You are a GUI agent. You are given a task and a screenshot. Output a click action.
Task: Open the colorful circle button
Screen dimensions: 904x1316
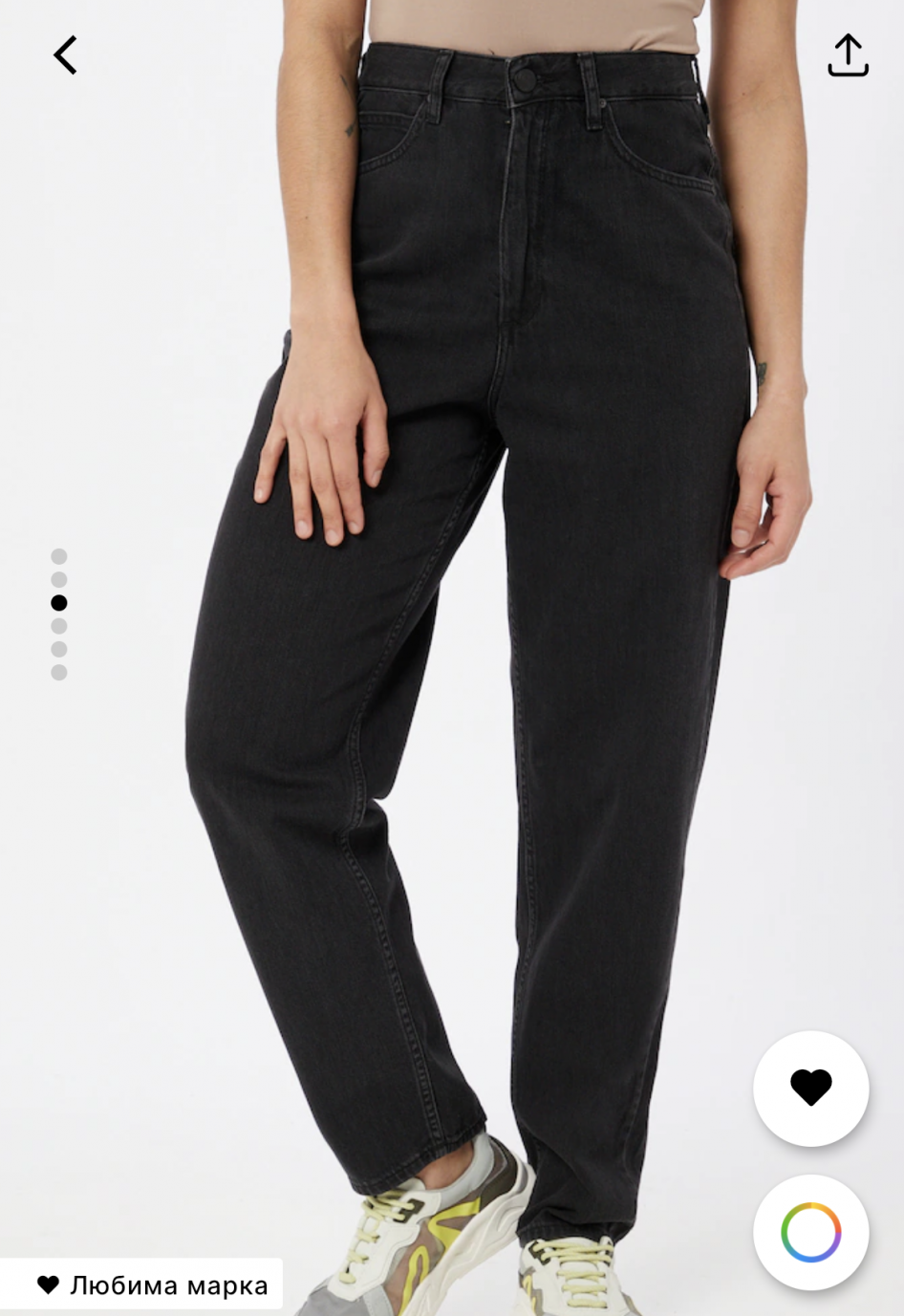click(x=810, y=1232)
